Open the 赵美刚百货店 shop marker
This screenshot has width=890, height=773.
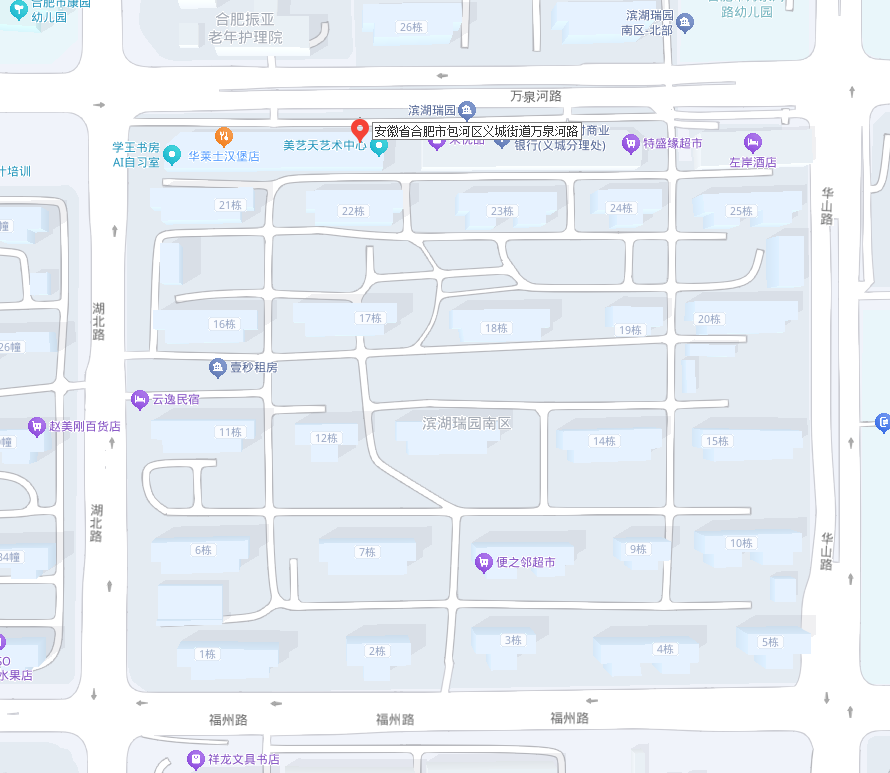point(37,426)
